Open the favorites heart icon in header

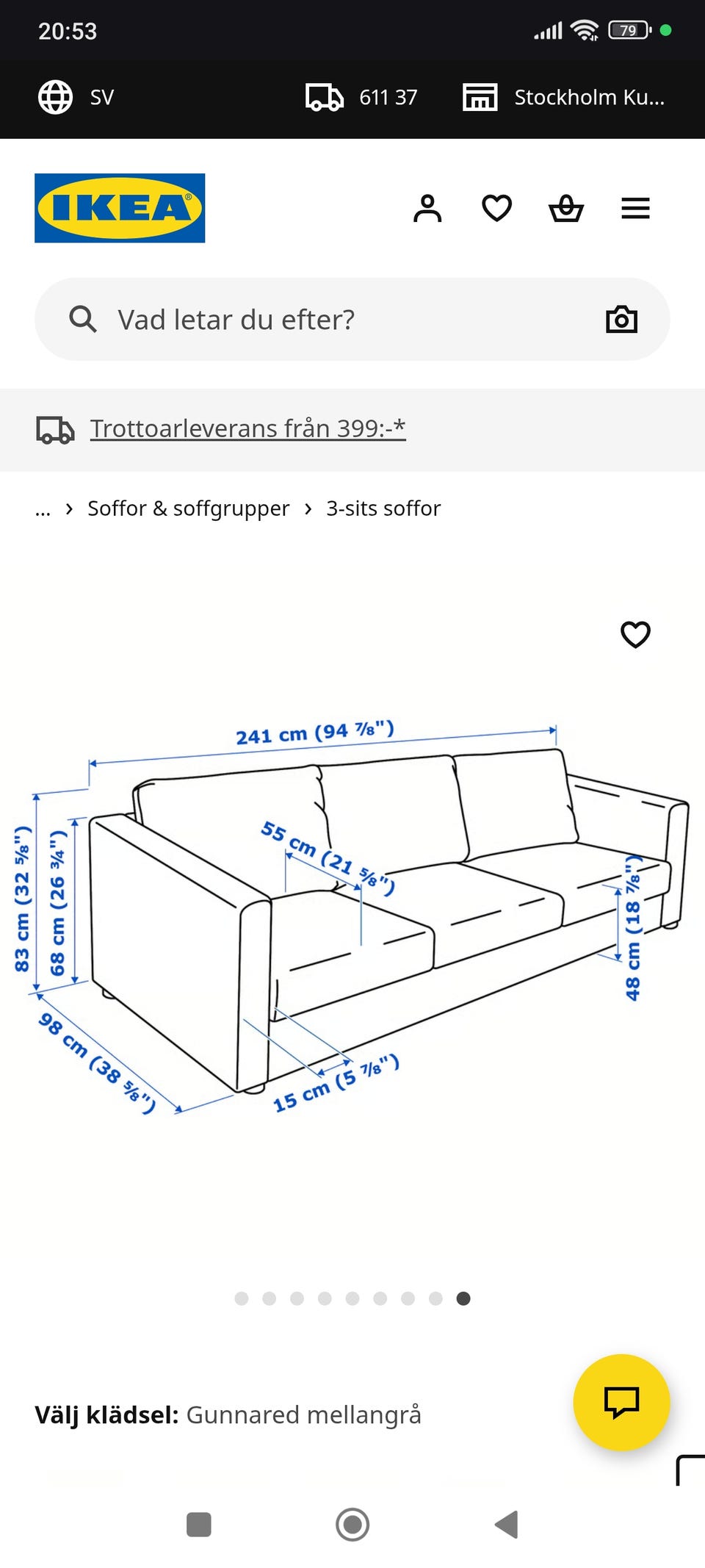pyautogui.click(x=496, y=208)
